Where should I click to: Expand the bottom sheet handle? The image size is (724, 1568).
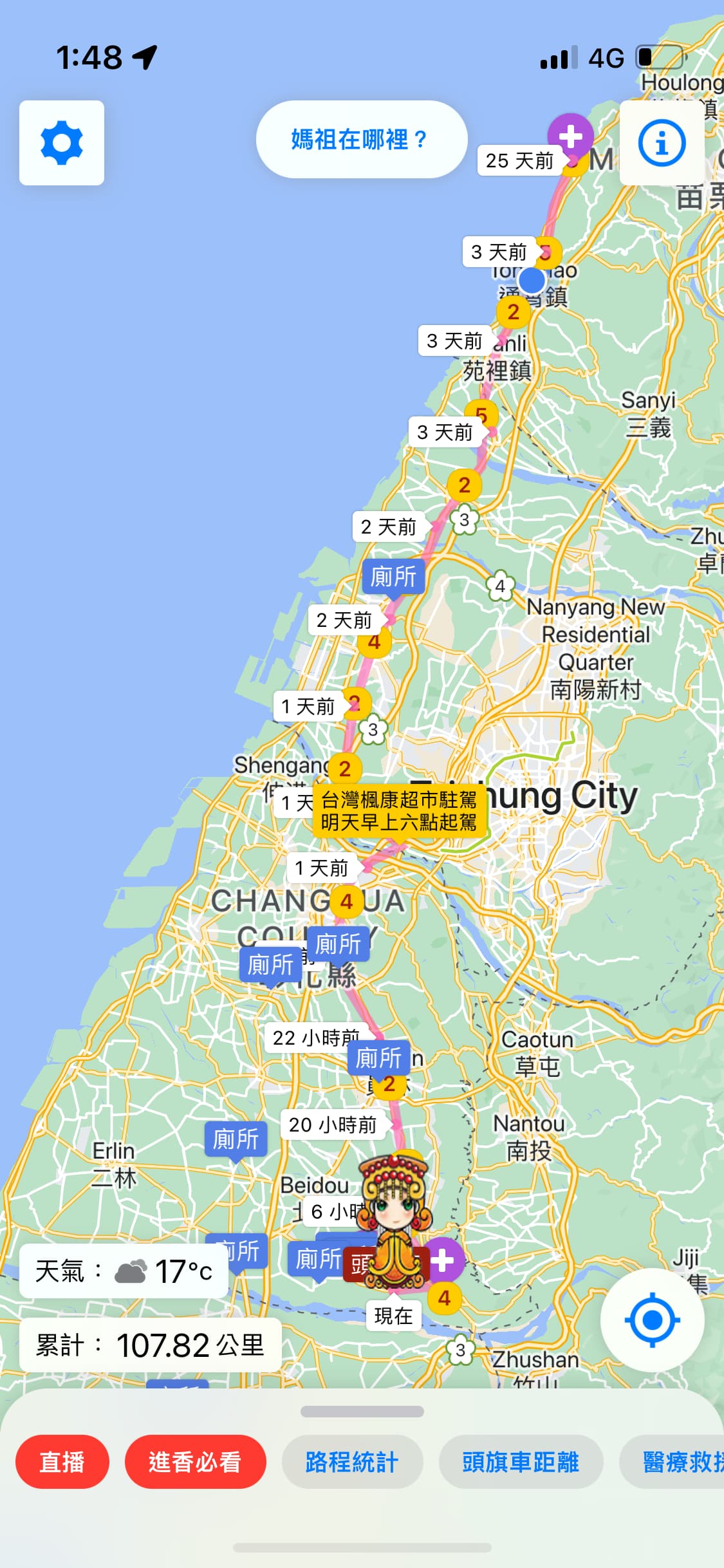362,1411
